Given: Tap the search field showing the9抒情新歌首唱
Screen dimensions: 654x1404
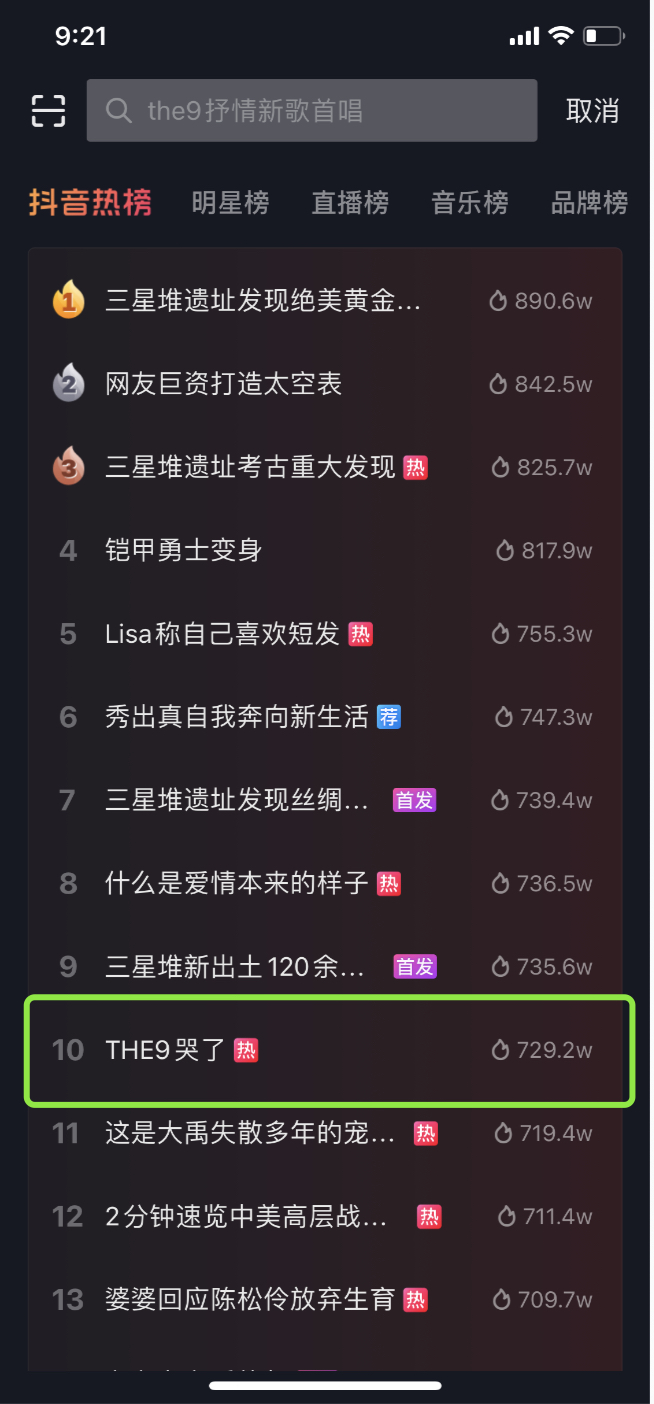Looking at the screenshot, I should point(311,110).
